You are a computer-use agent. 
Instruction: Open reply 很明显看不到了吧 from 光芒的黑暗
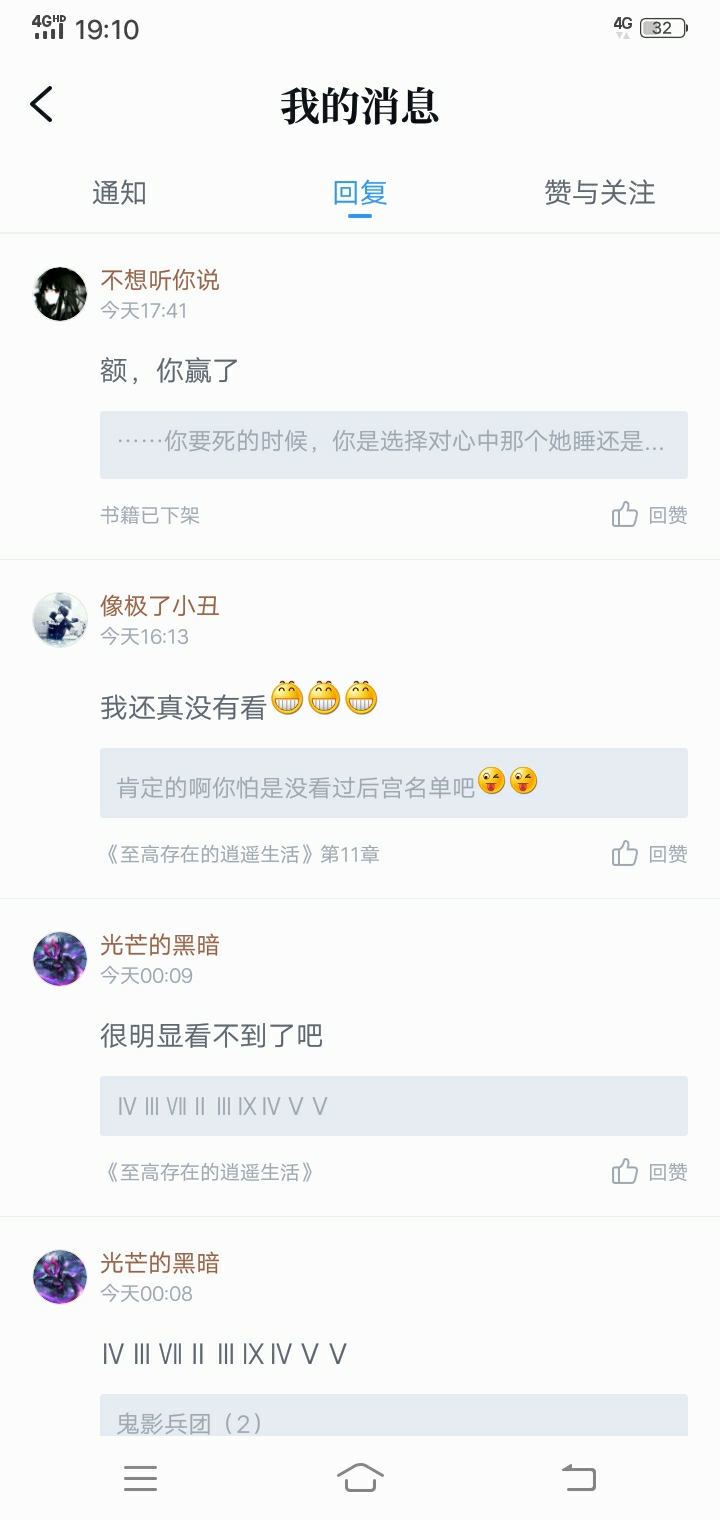pyautogui.click(x=212, y=1035)
